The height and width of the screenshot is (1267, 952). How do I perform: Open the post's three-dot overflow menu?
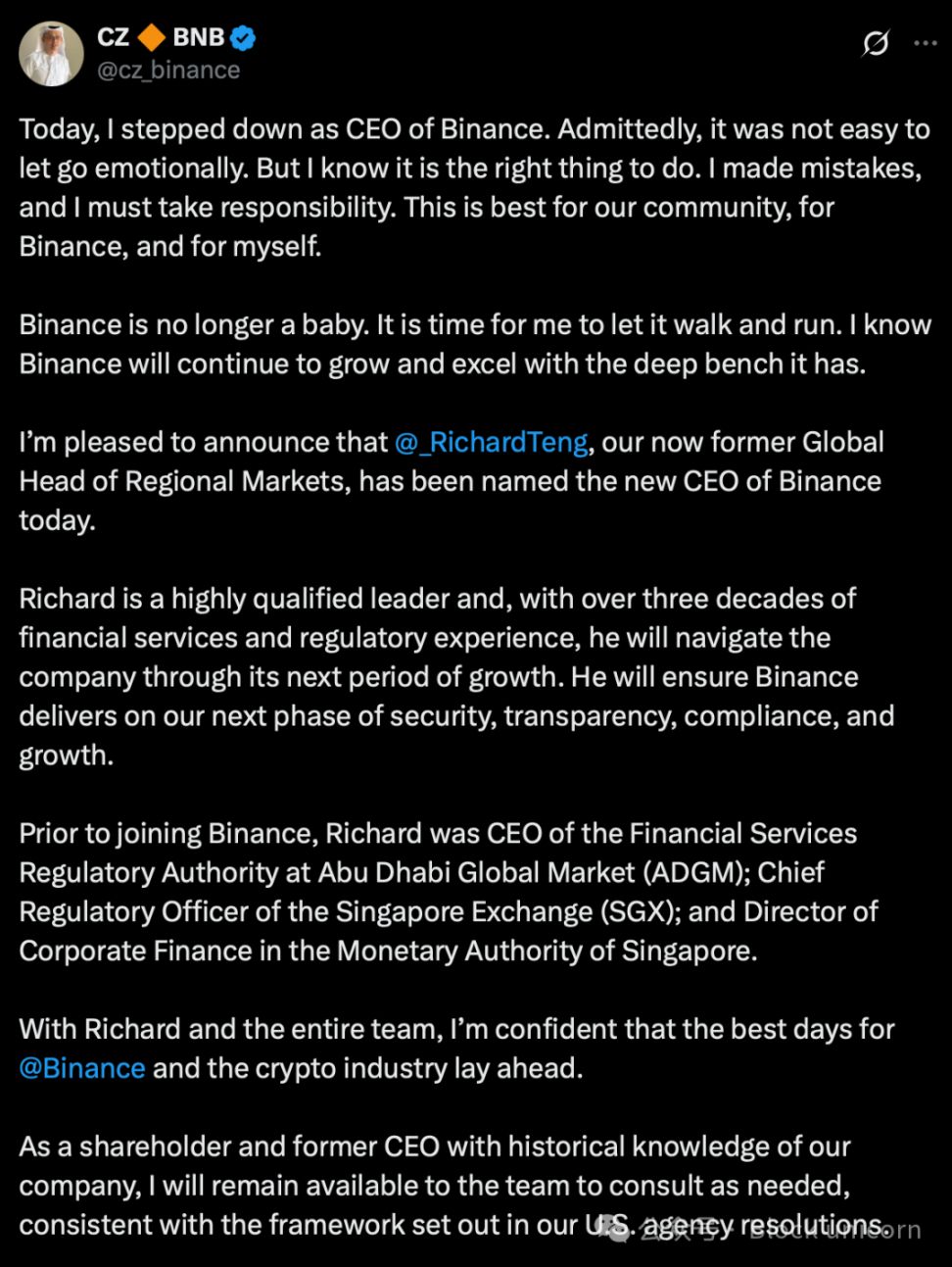[x=925, y=44]
